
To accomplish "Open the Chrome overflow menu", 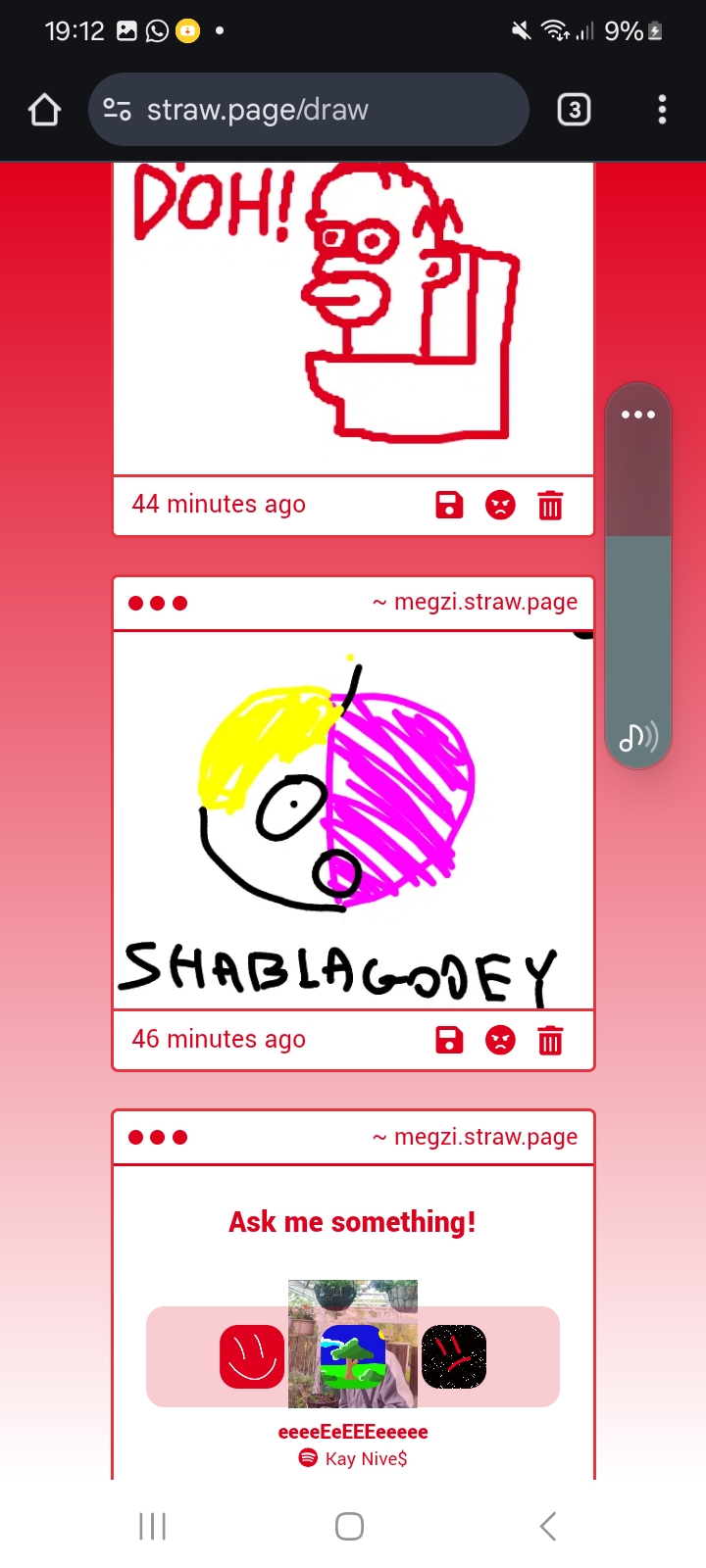I will (662, 110).
